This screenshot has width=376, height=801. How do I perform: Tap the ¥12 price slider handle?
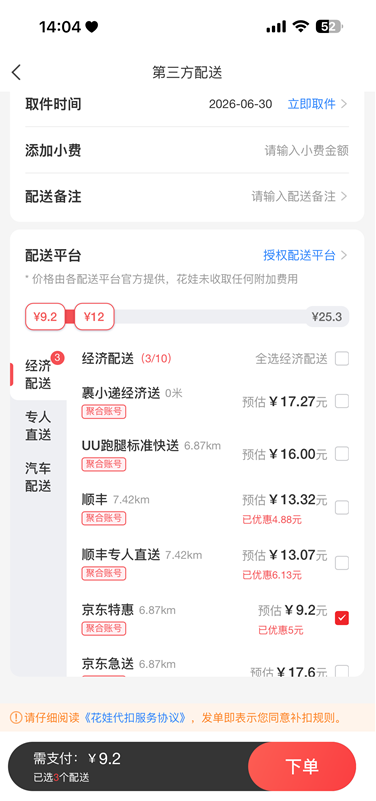[x=94, y=317]
